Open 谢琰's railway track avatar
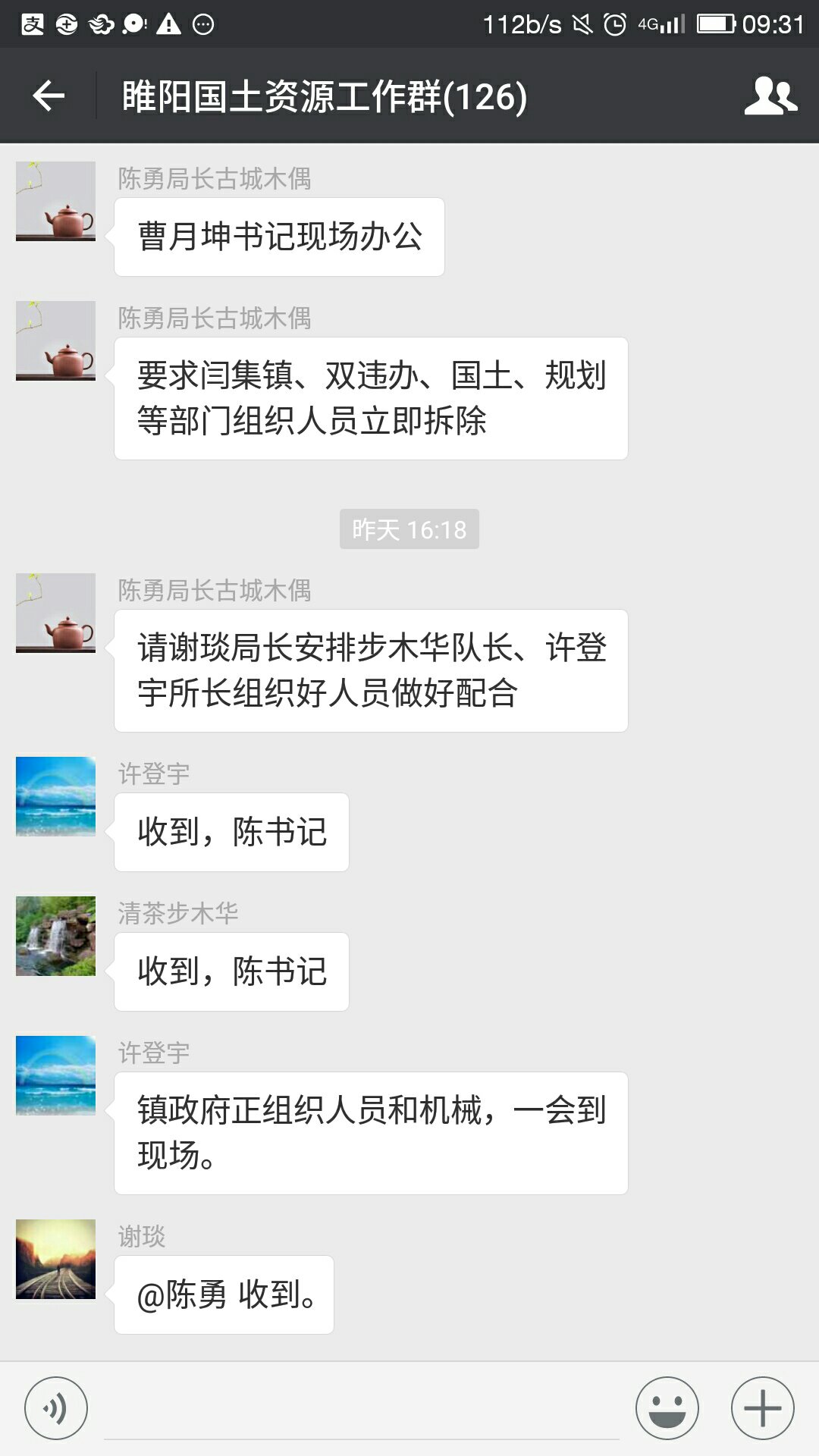Viewport: 819px width, 1456px height. click(x=55, y=1259)
